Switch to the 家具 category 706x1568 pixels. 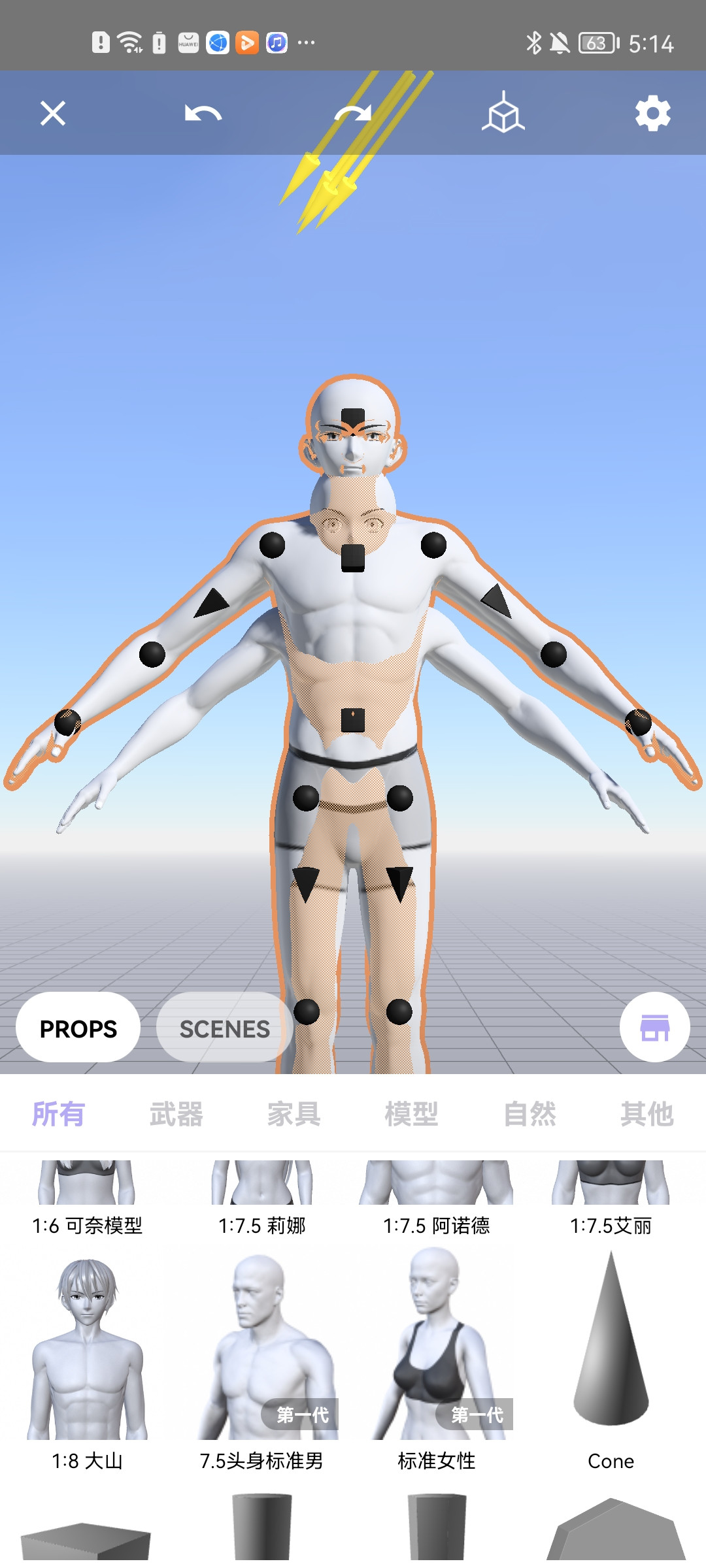294,1114
